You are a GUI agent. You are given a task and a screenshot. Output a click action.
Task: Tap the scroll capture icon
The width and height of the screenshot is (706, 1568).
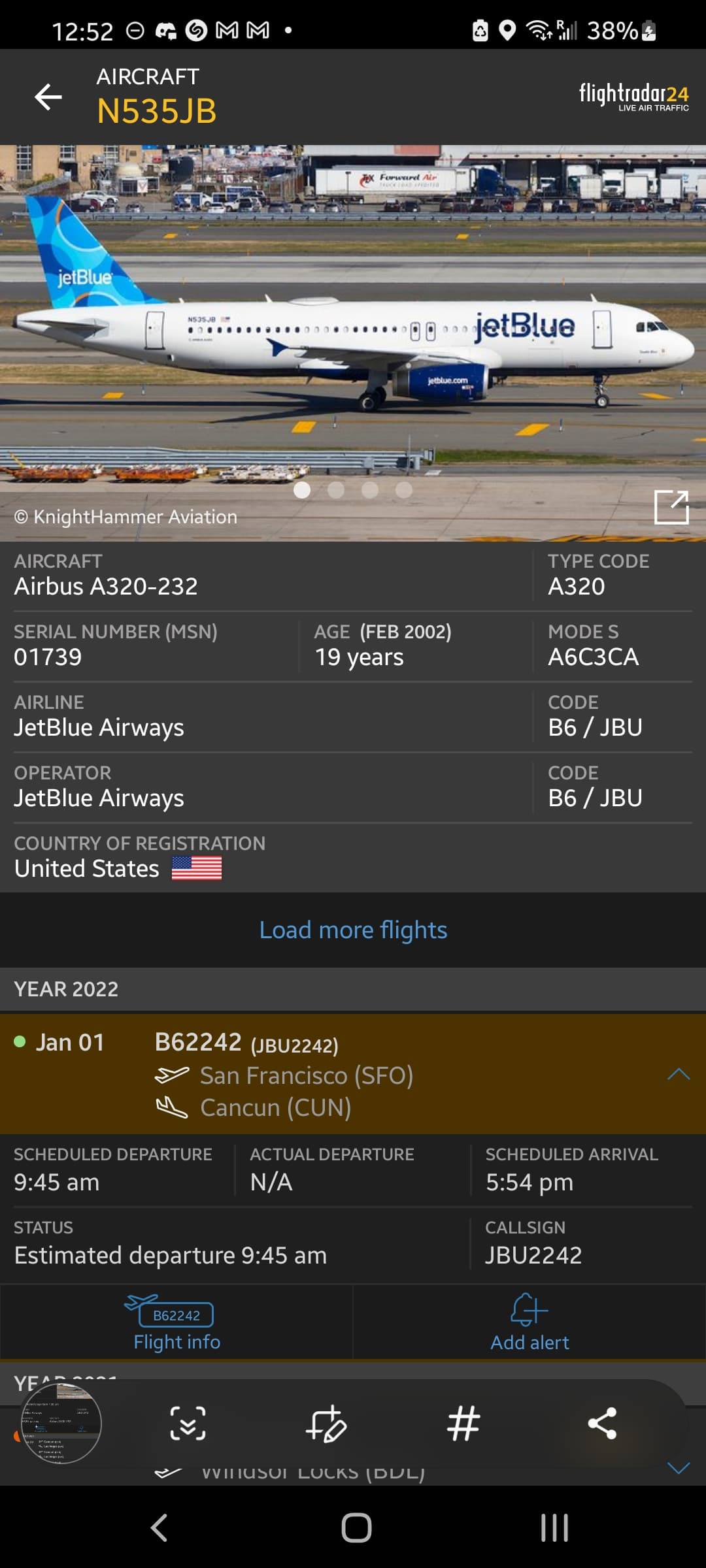[188, 1424]
